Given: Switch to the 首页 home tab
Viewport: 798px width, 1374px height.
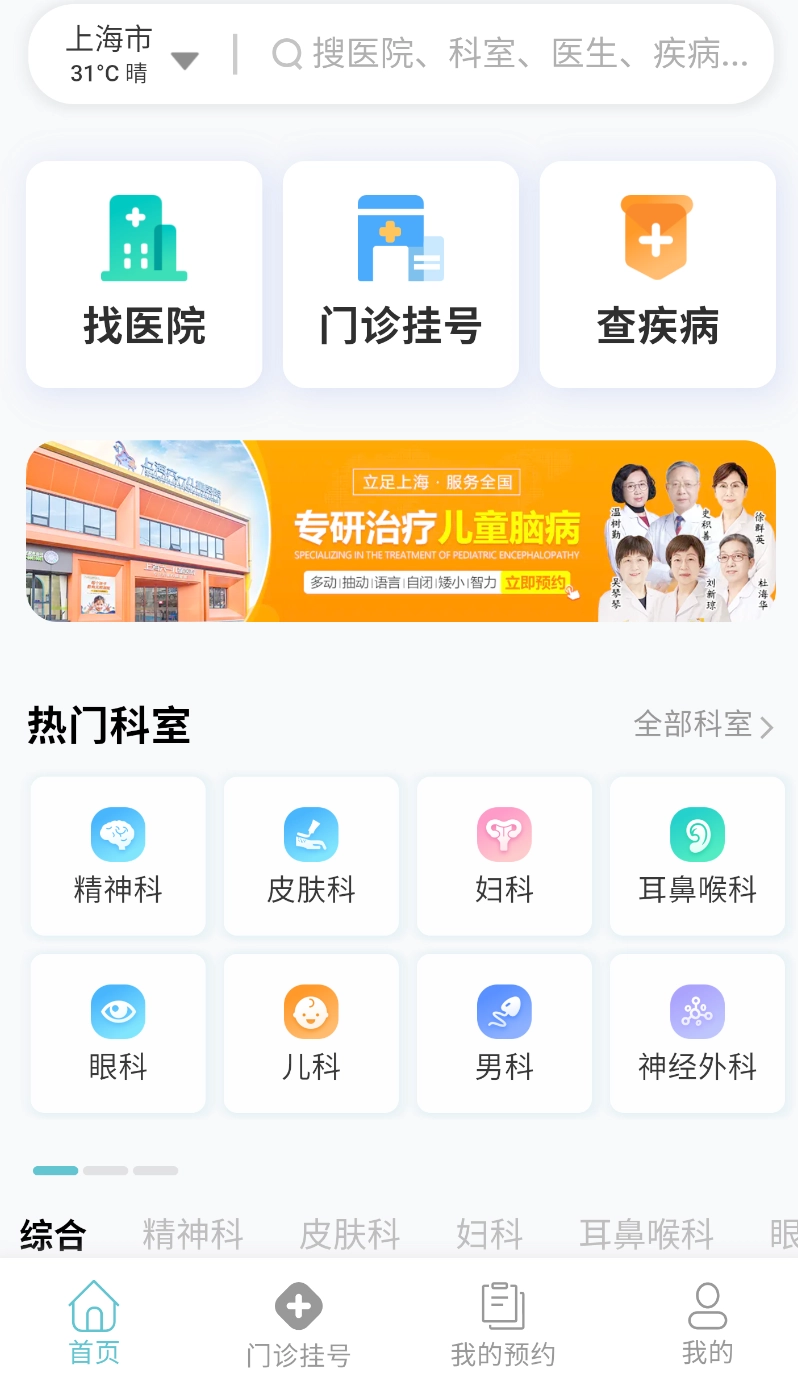Looking at the screenshot, I should (93, 1320).
